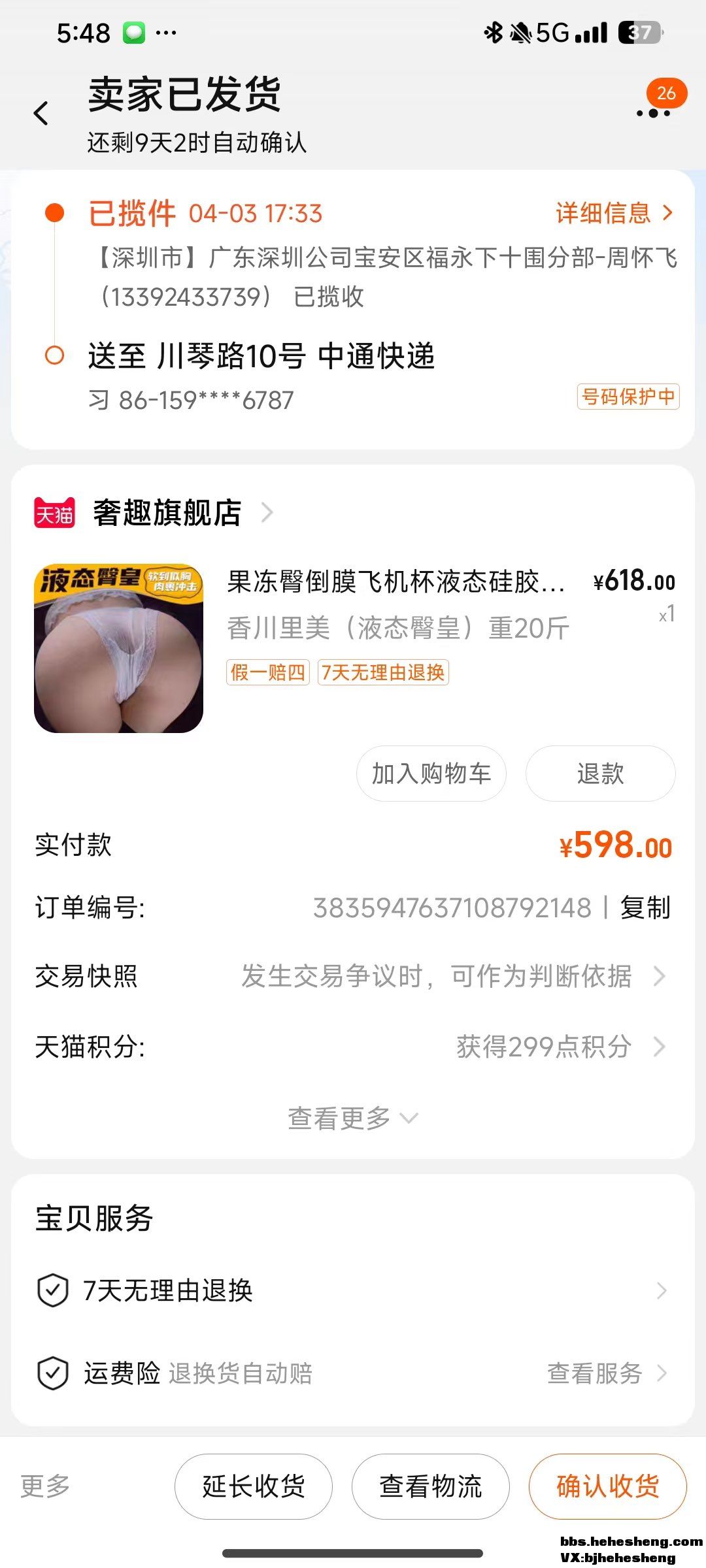
Task: Request a refund with 退款
Action: (600, 774)
